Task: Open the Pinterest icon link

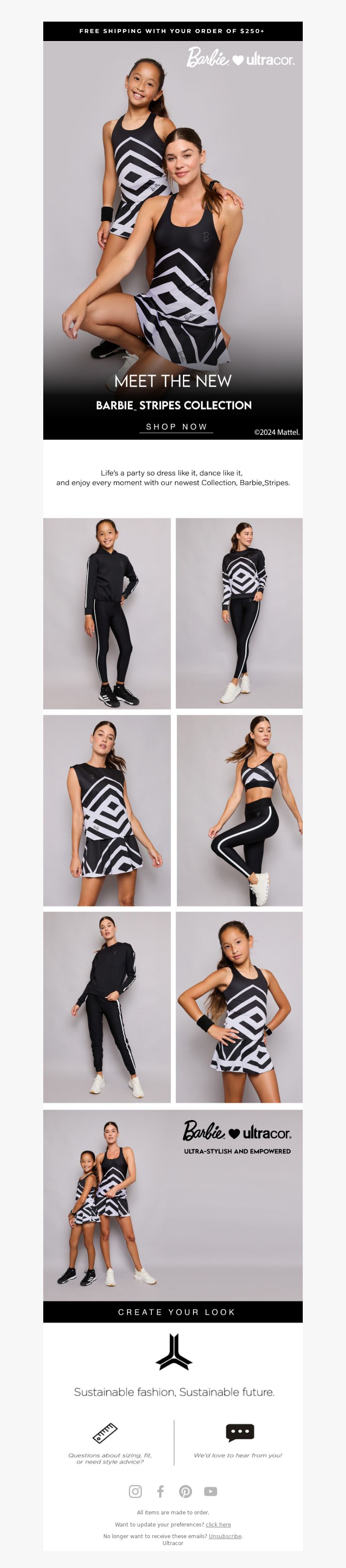Action: click(186, 1491)
